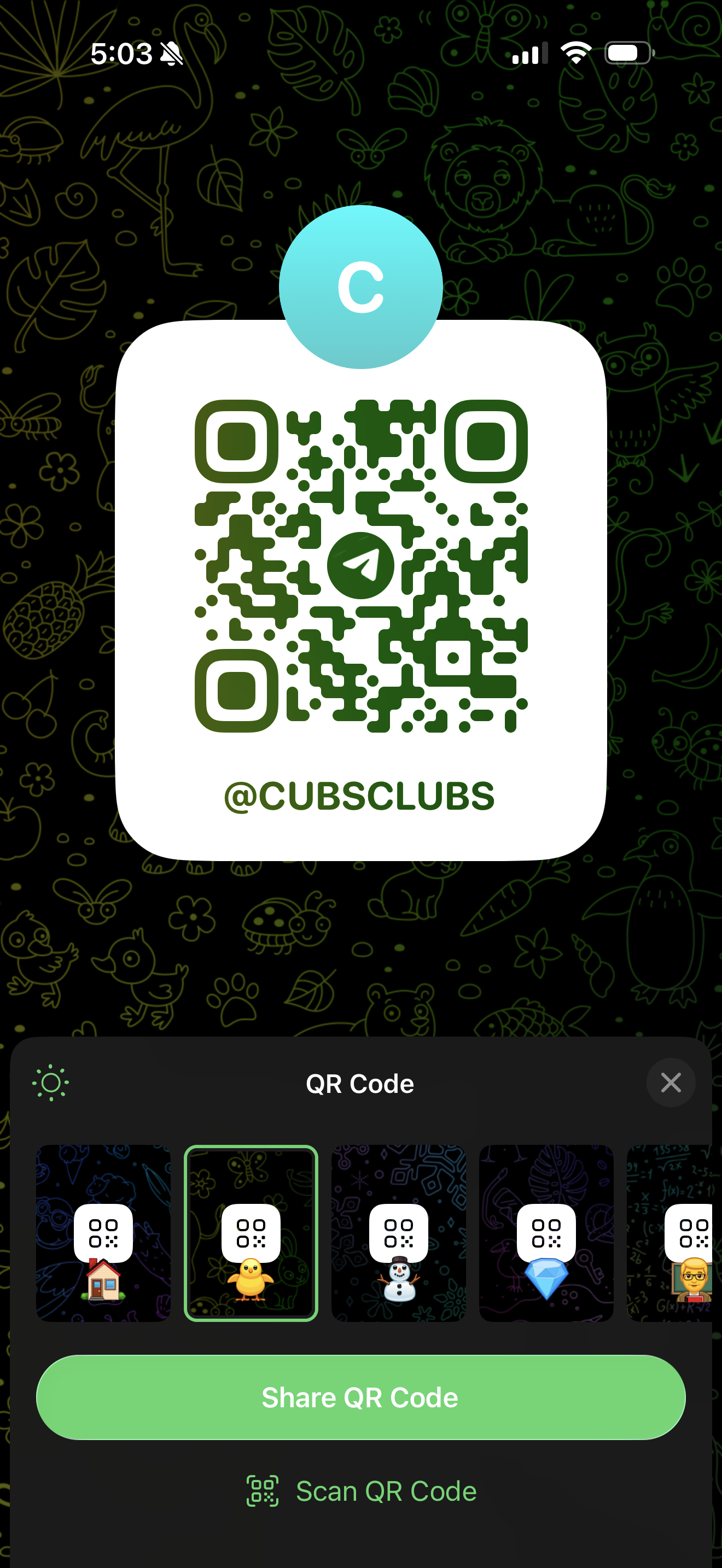Pick the diamond gem QR theme
The image size is (722, 1568).
(x=546, y=1233)
